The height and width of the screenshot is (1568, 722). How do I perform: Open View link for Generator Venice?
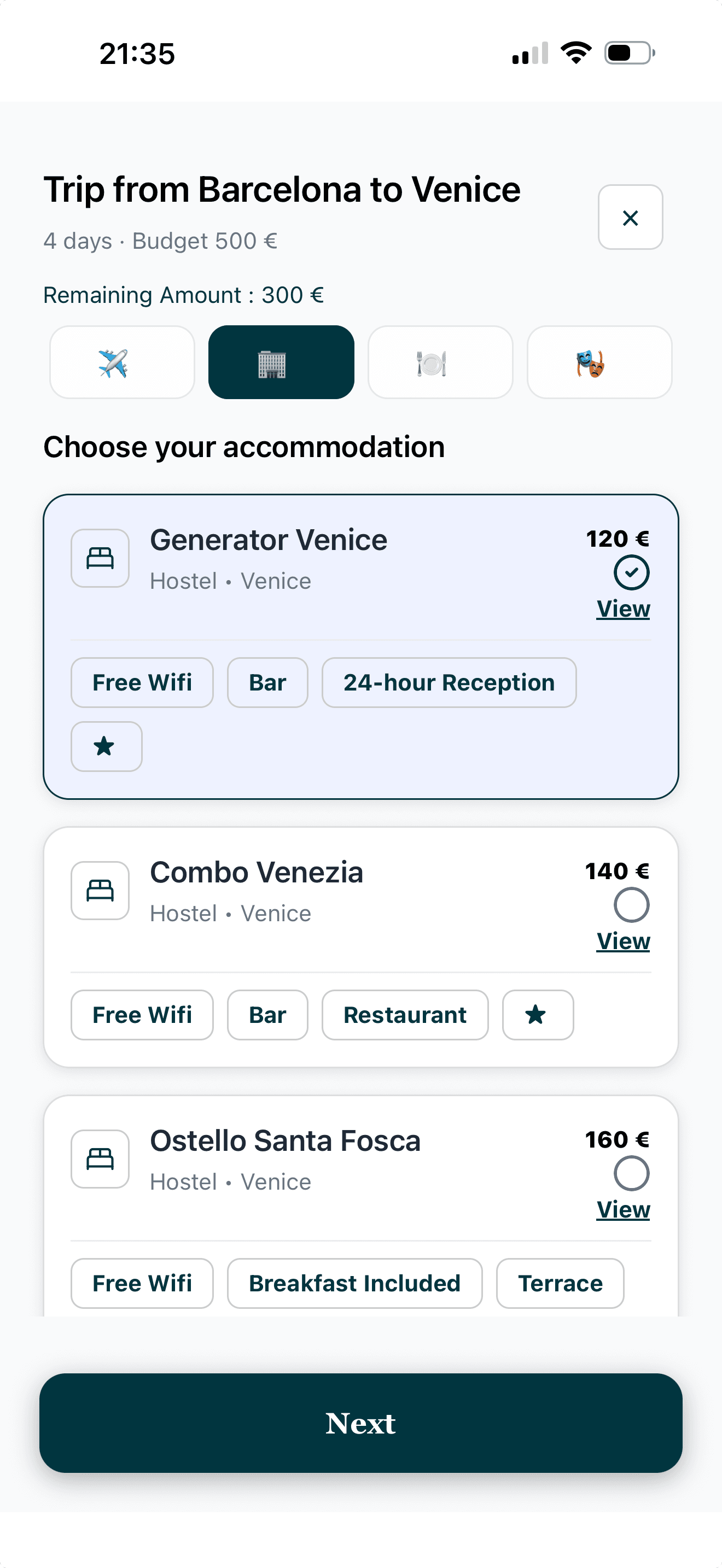(x=623, y=607)
